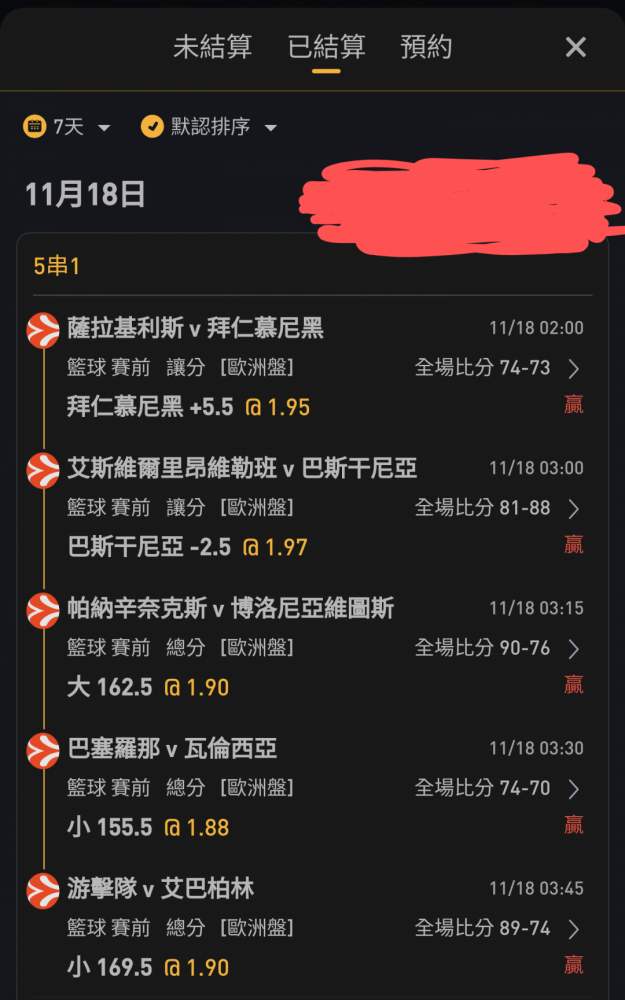Expand the 默認排序 sorting dropdown

click(x=209, y=127)
